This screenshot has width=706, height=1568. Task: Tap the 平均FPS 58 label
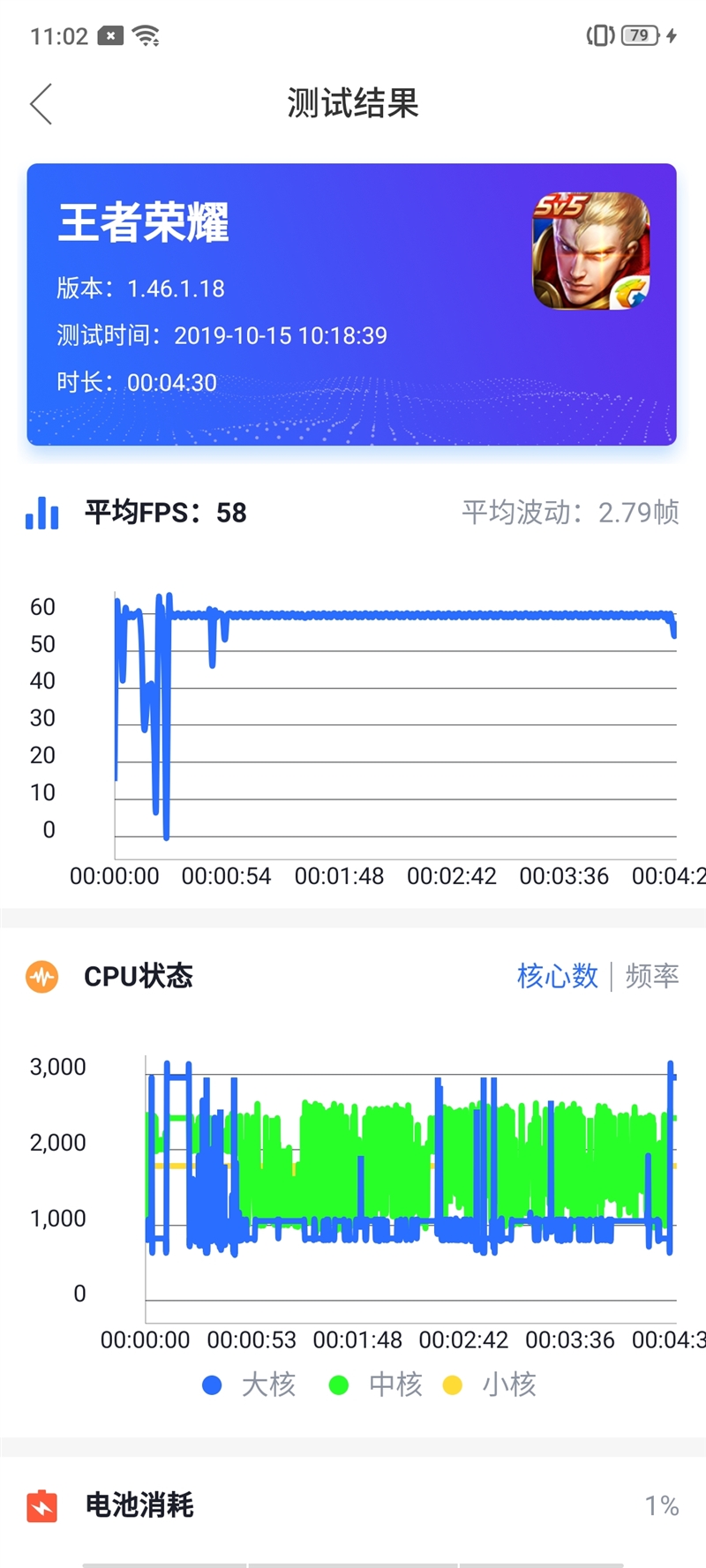163,512
